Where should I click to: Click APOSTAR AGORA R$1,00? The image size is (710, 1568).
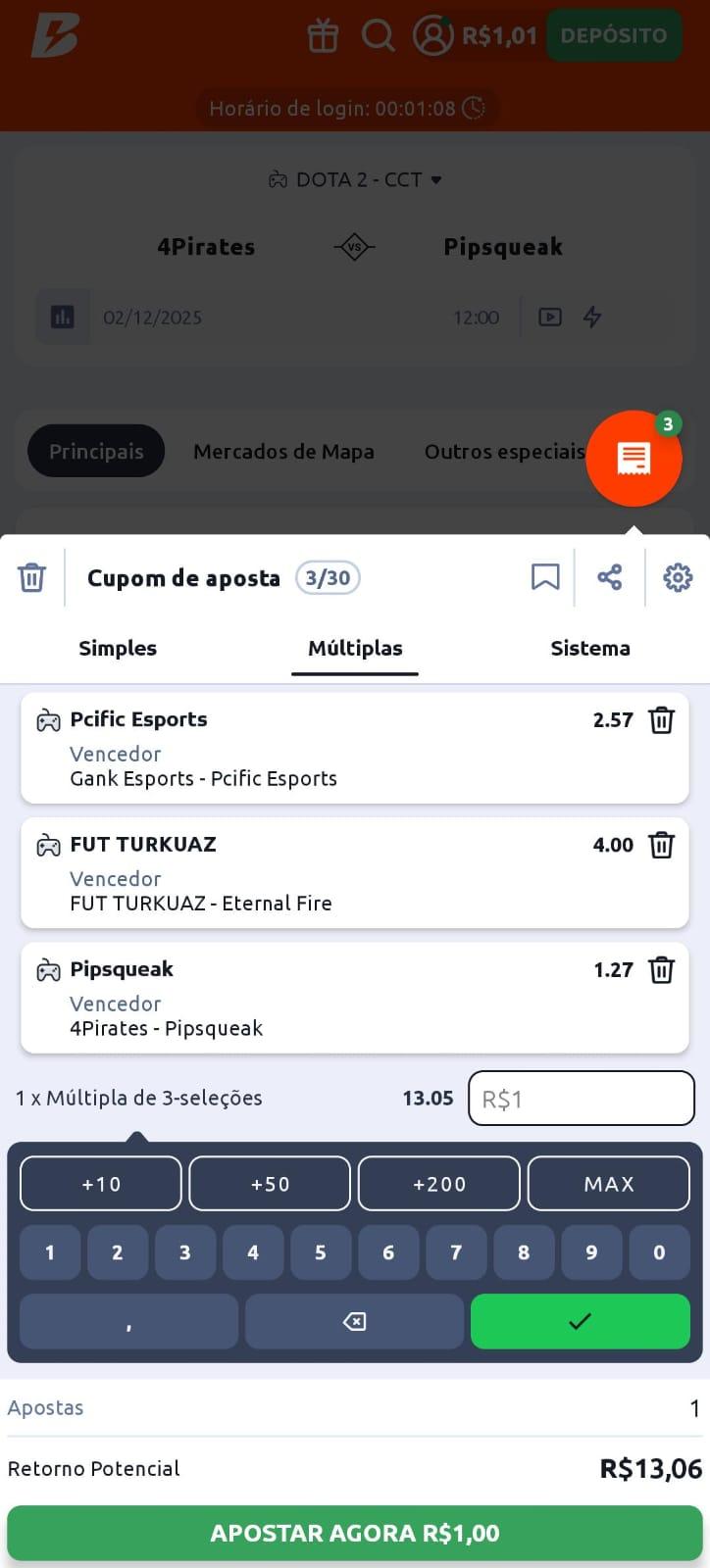click(355, 1533)
